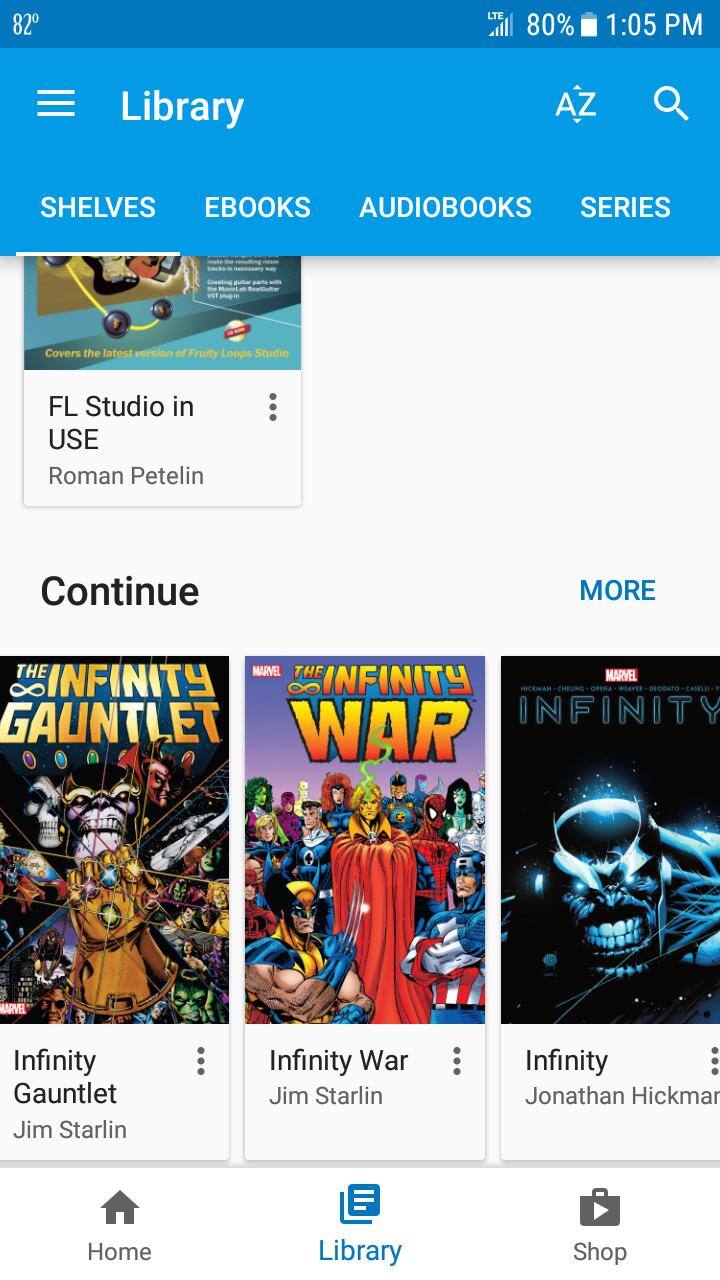Go to the Home tab
The image size is (720, 1280).
120,1226
